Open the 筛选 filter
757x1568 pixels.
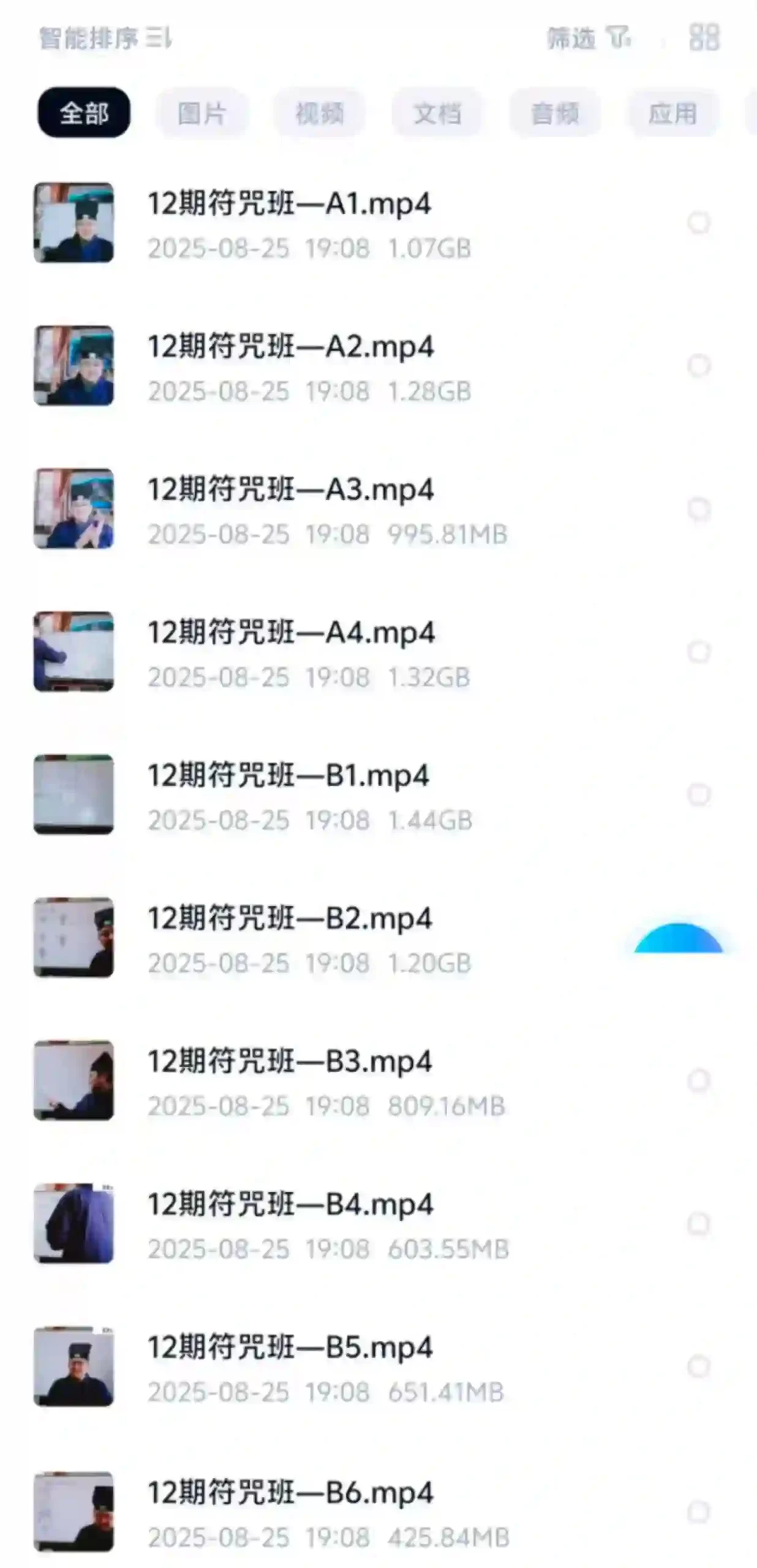click(x=589, y=39)
